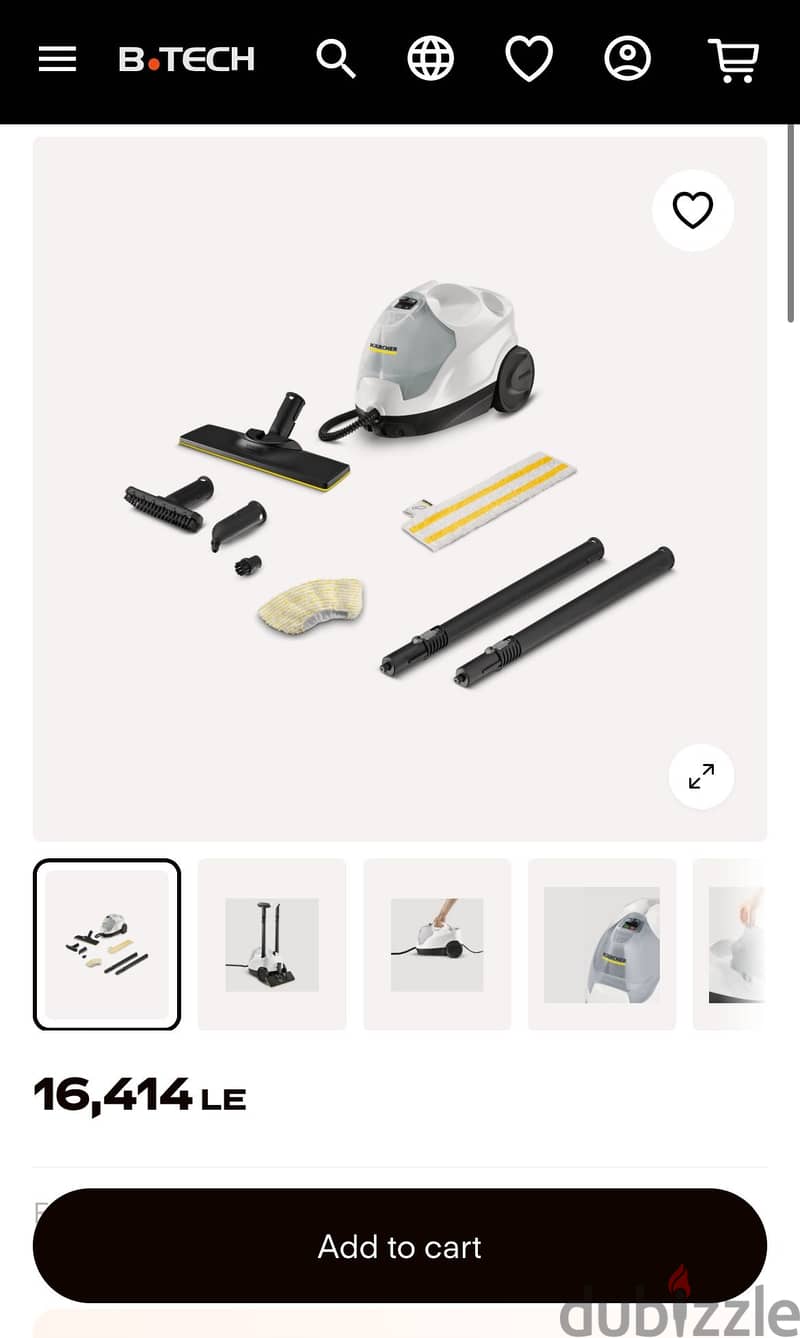
Task: Tap Add to cart
Action: coord(400,1246)
